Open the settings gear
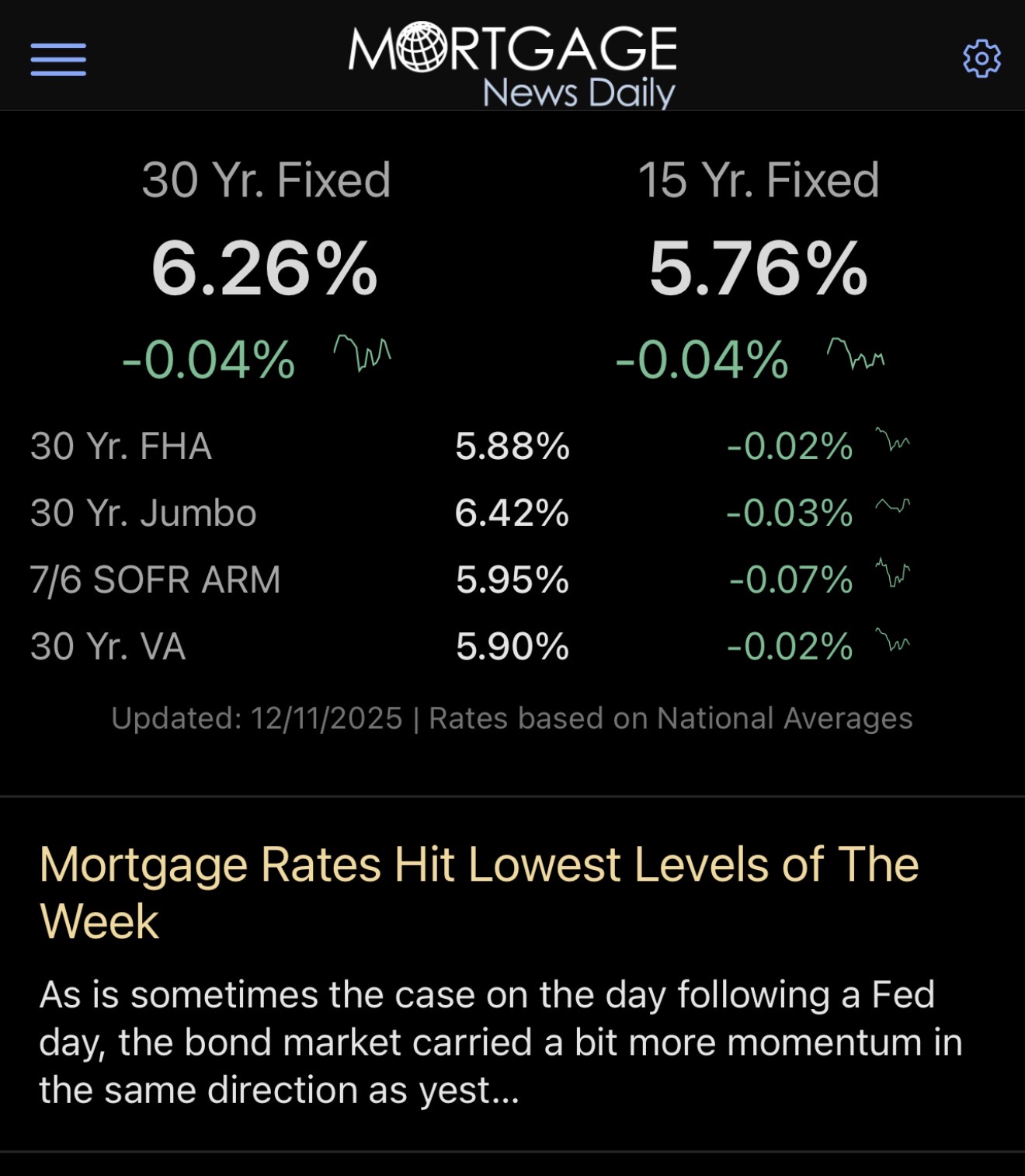Screen dimensions: 1025x1176 point(982,59)
